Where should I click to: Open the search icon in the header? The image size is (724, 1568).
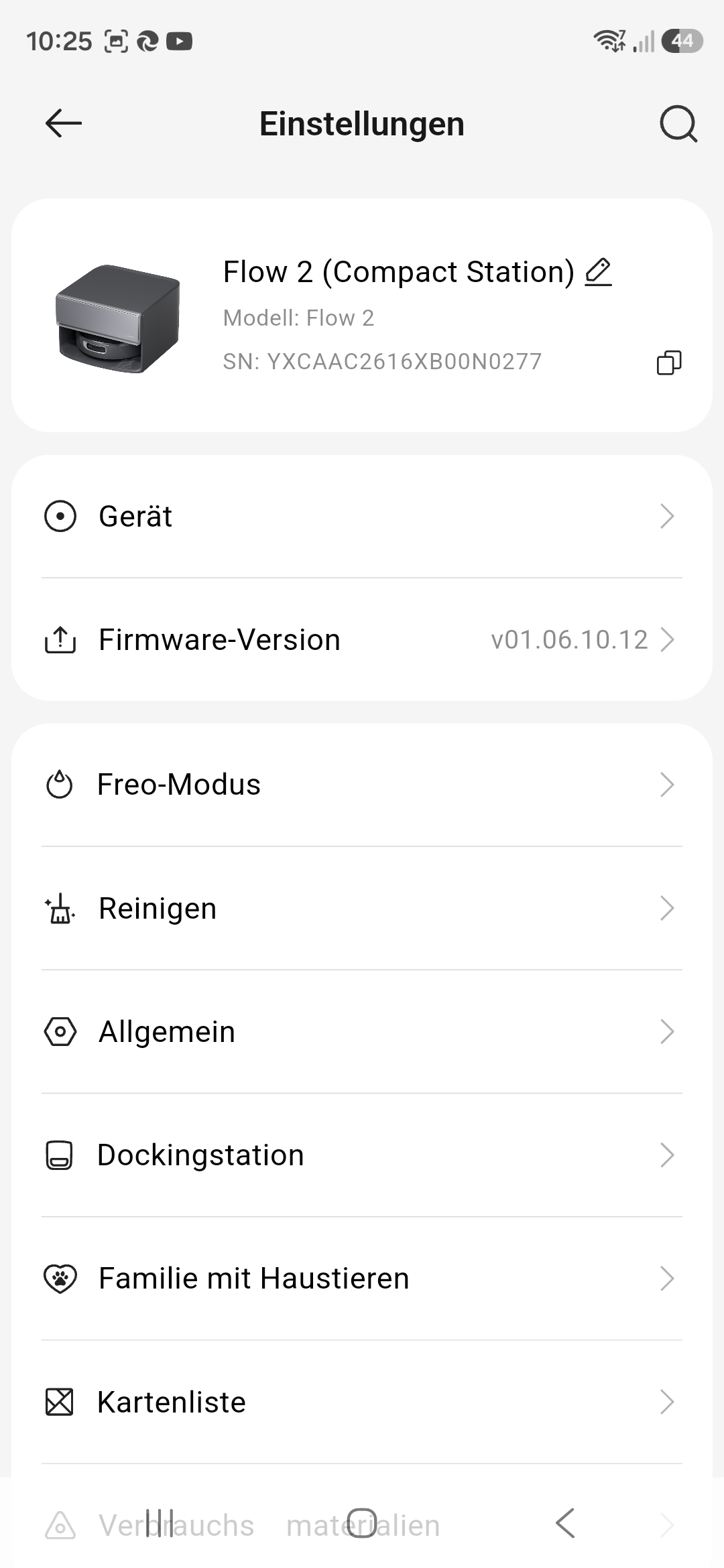coord(678,123)
